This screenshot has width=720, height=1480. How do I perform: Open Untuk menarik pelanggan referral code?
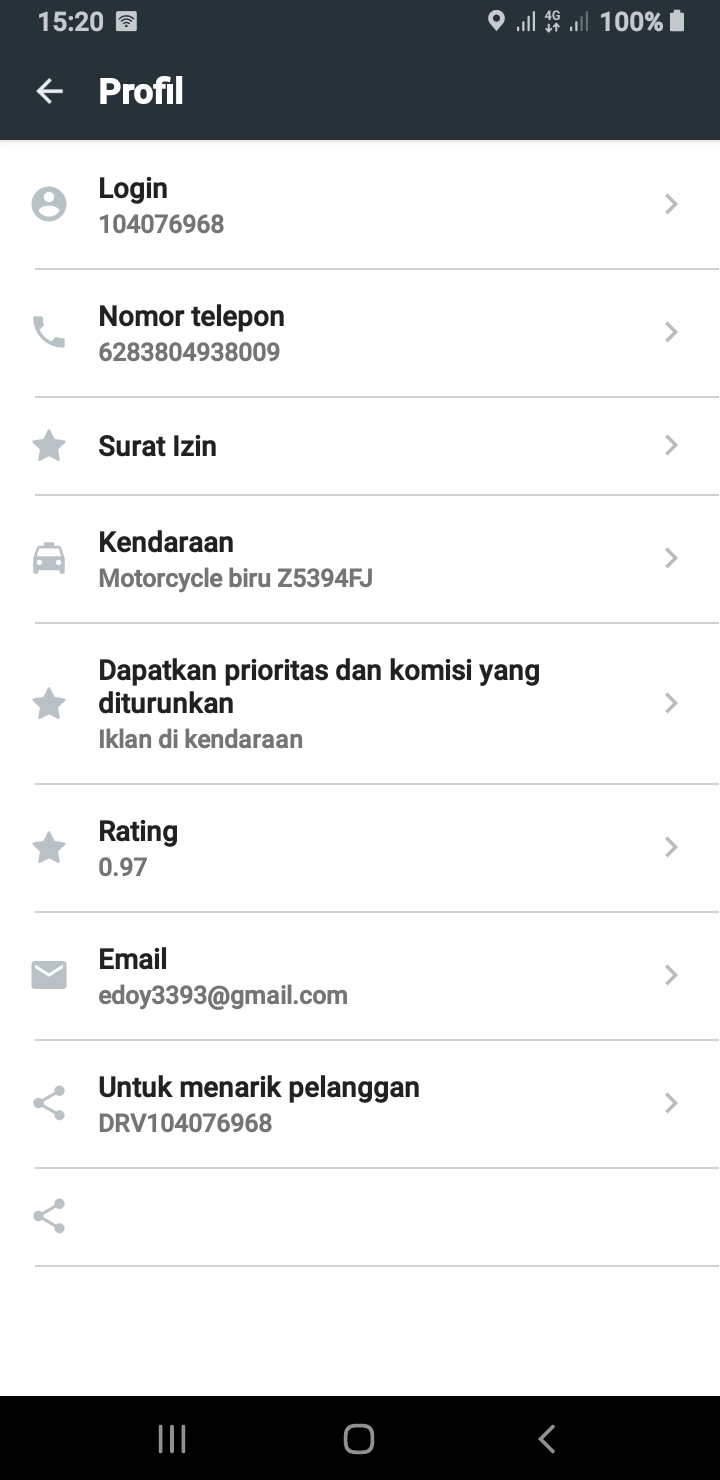pos(360,1104)
